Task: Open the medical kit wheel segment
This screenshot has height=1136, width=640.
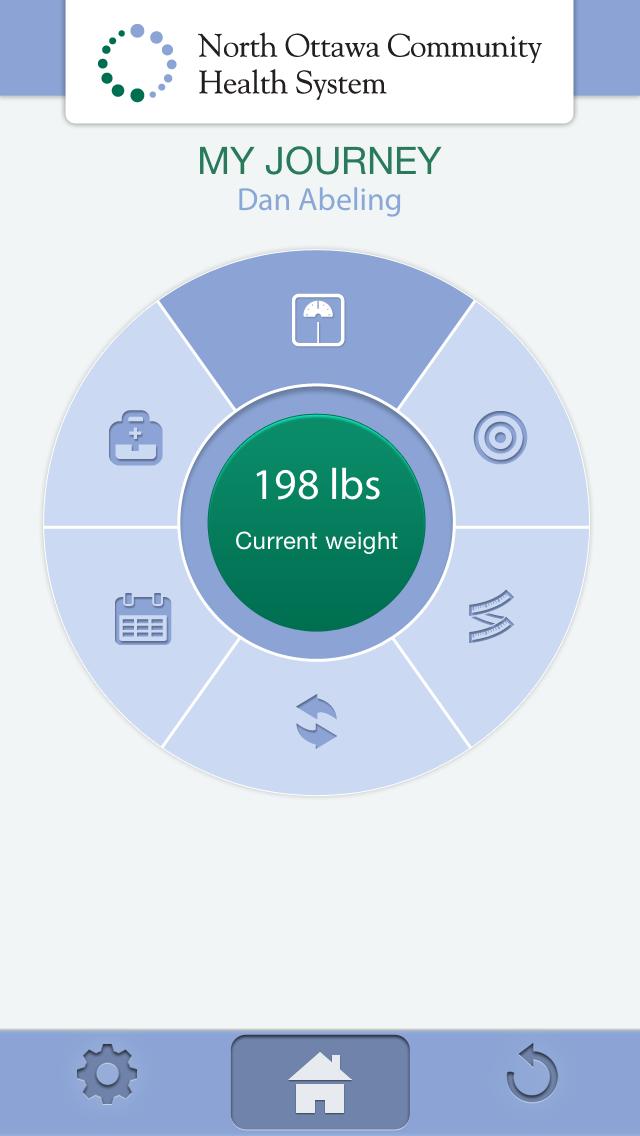Action: click(x=136, y=440)
